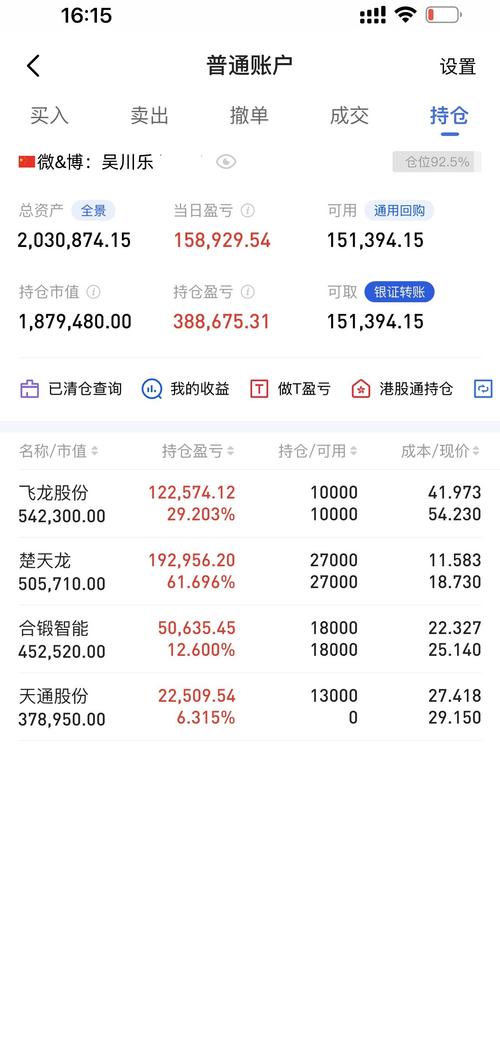
Task: Switch to the 买入 tab
Action: (x=49, y=116)
